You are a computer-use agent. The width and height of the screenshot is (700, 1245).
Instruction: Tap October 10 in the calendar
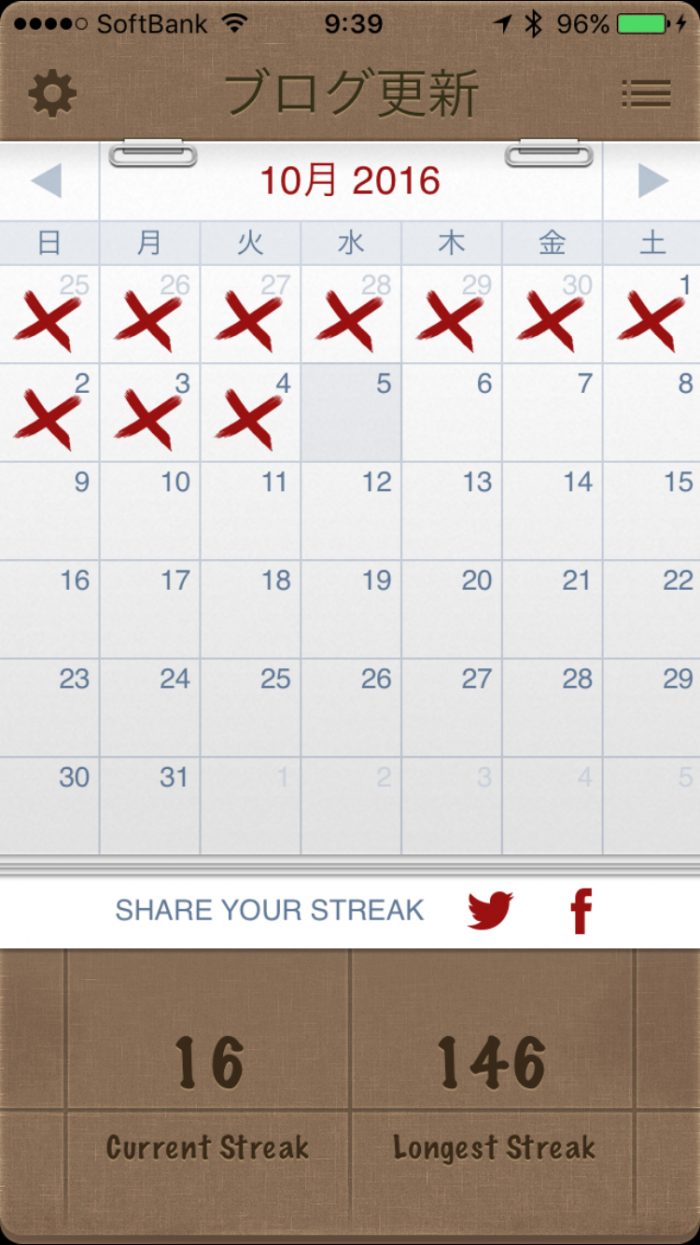[150, 511]
